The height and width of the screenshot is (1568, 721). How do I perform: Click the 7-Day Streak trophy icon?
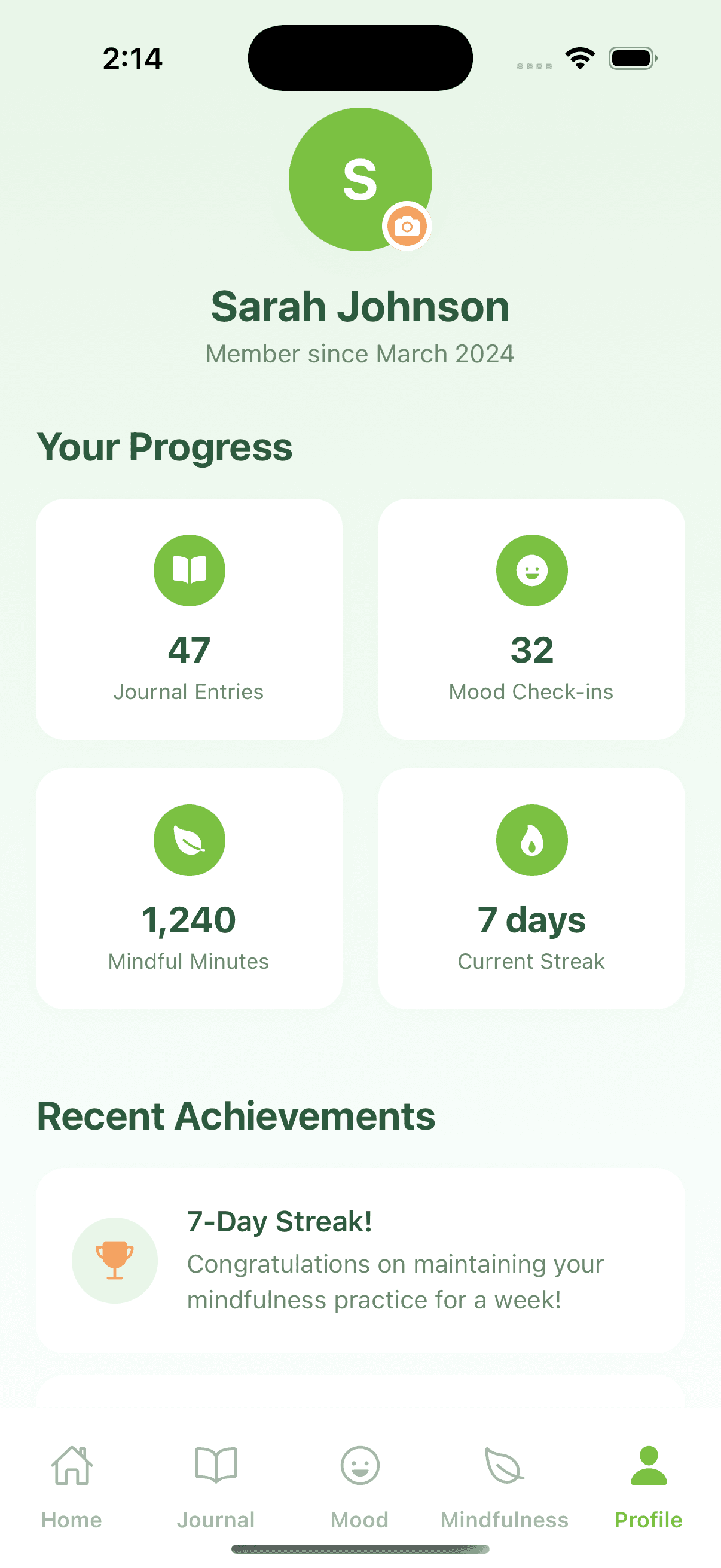[115, 1261]
